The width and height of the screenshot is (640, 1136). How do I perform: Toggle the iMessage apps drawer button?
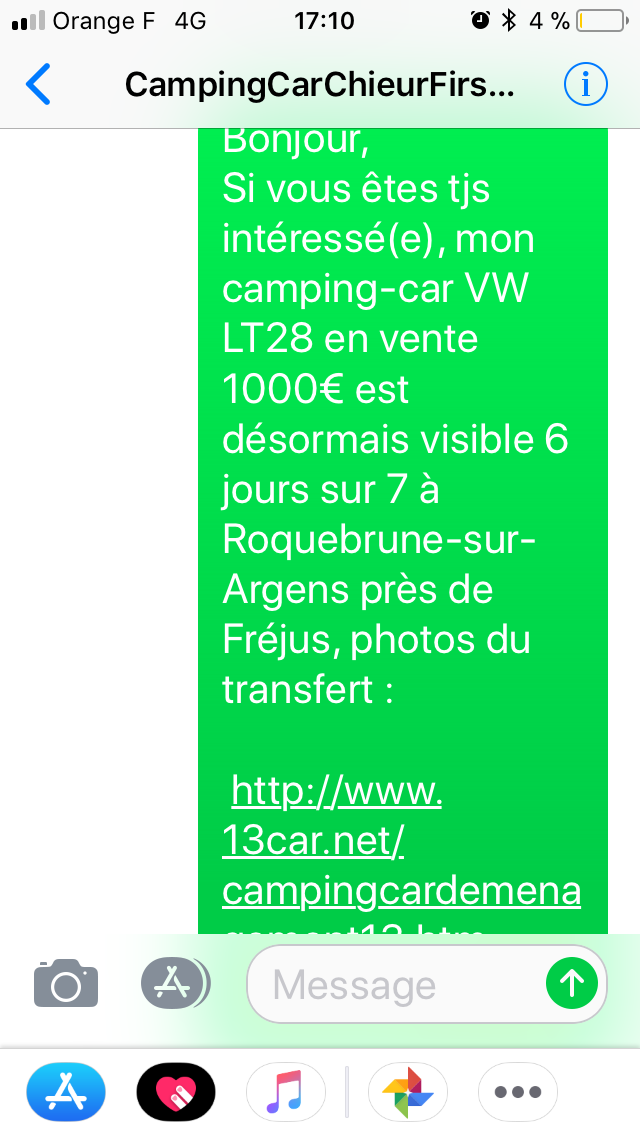(174, 983)
